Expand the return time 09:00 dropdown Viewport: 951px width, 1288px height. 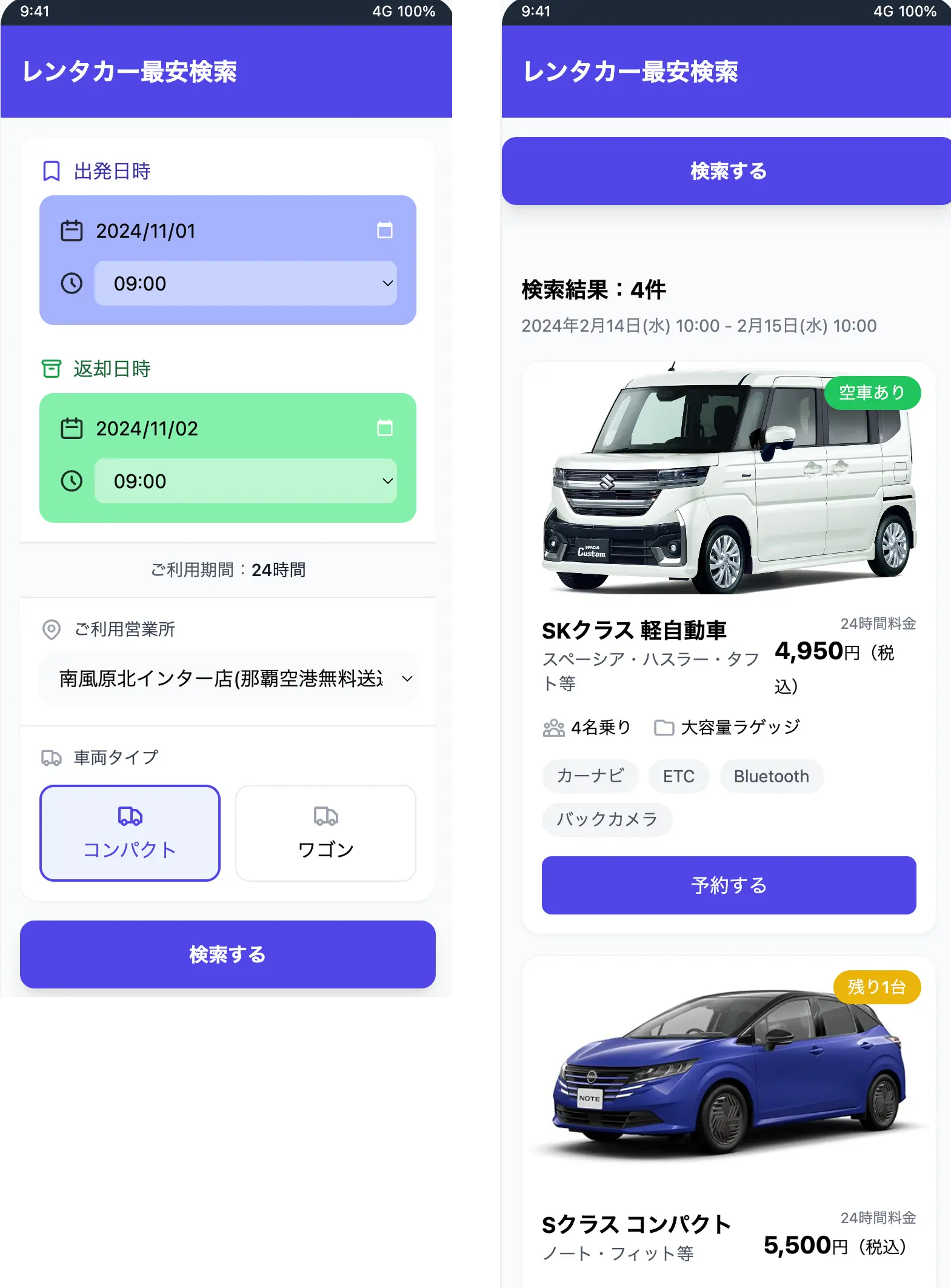tap(245, 481)
